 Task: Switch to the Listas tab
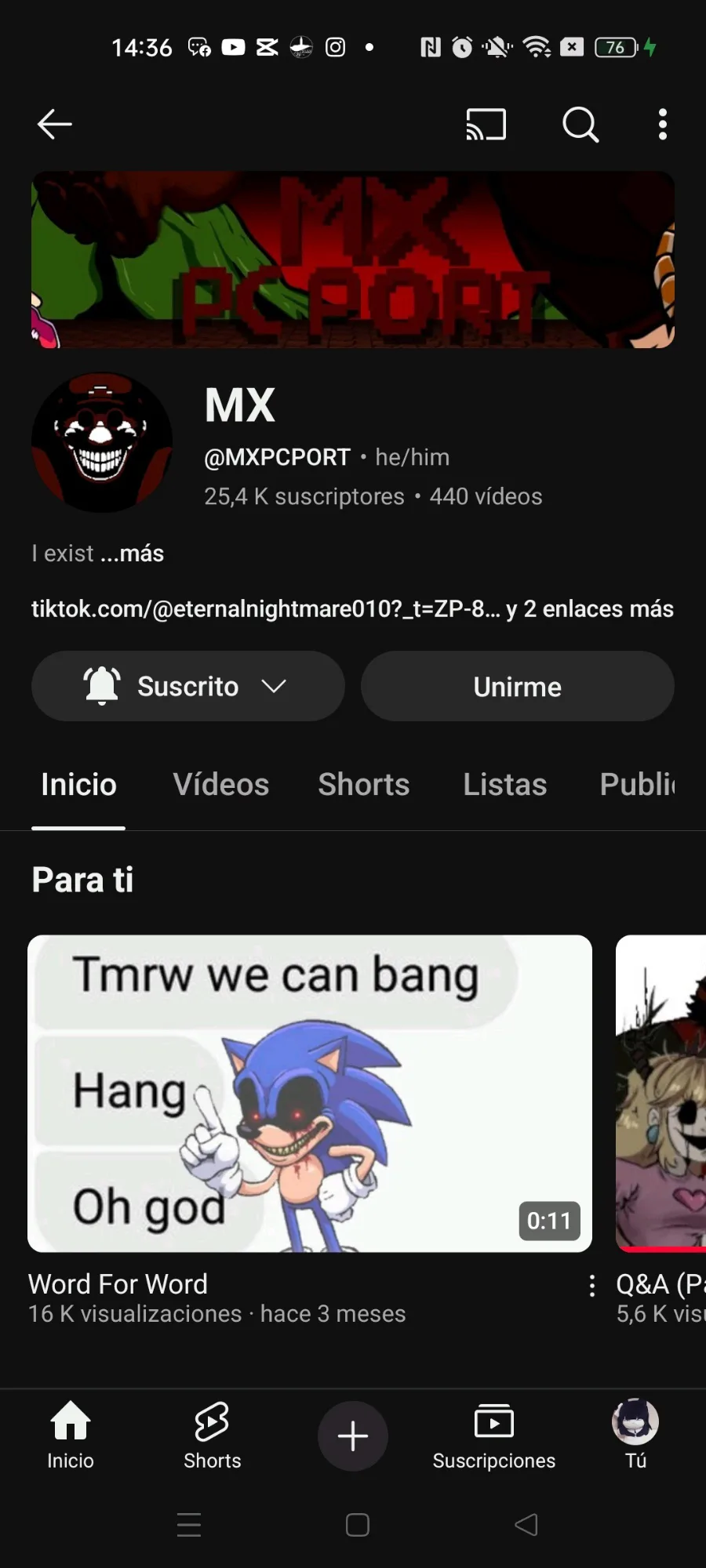tap(505, 785)
